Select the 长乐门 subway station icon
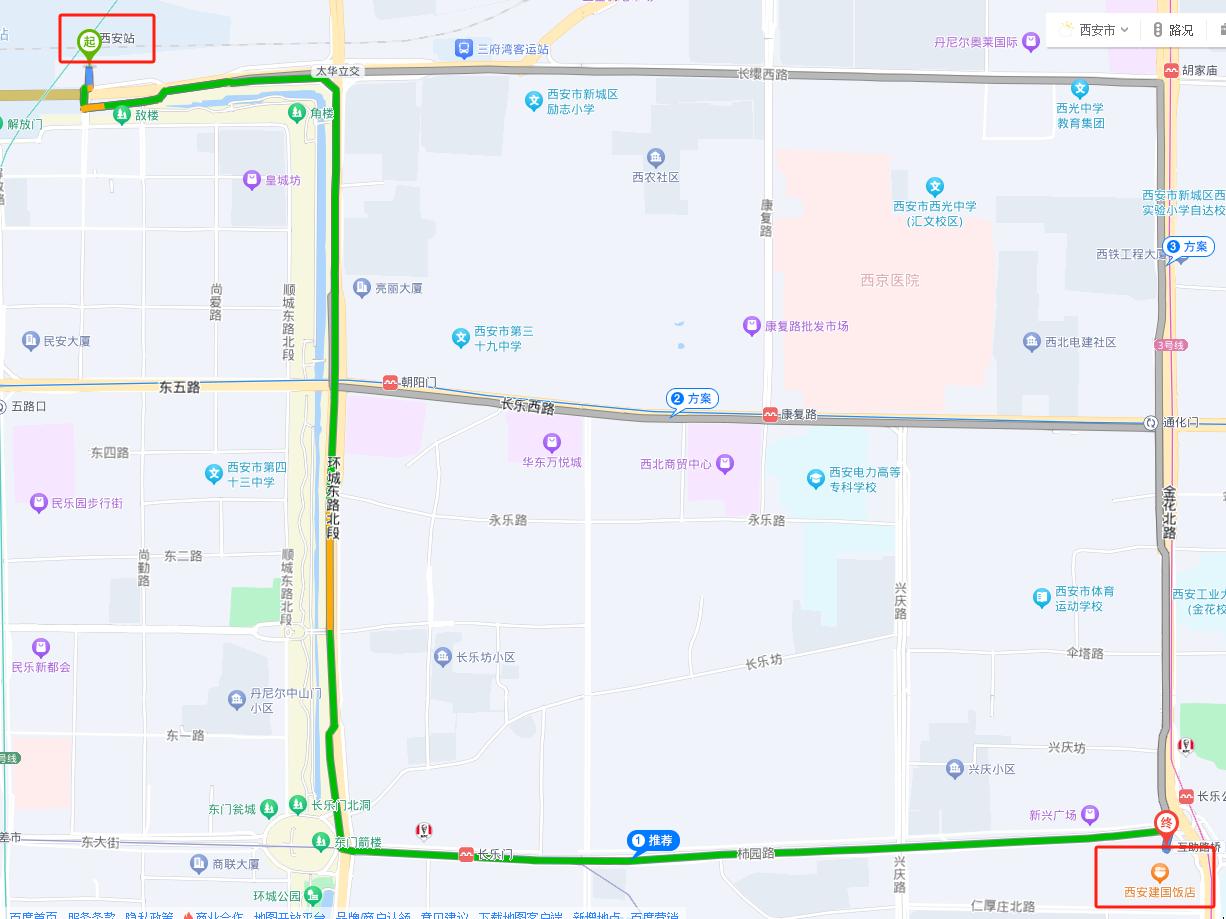 tap(465, 854)
